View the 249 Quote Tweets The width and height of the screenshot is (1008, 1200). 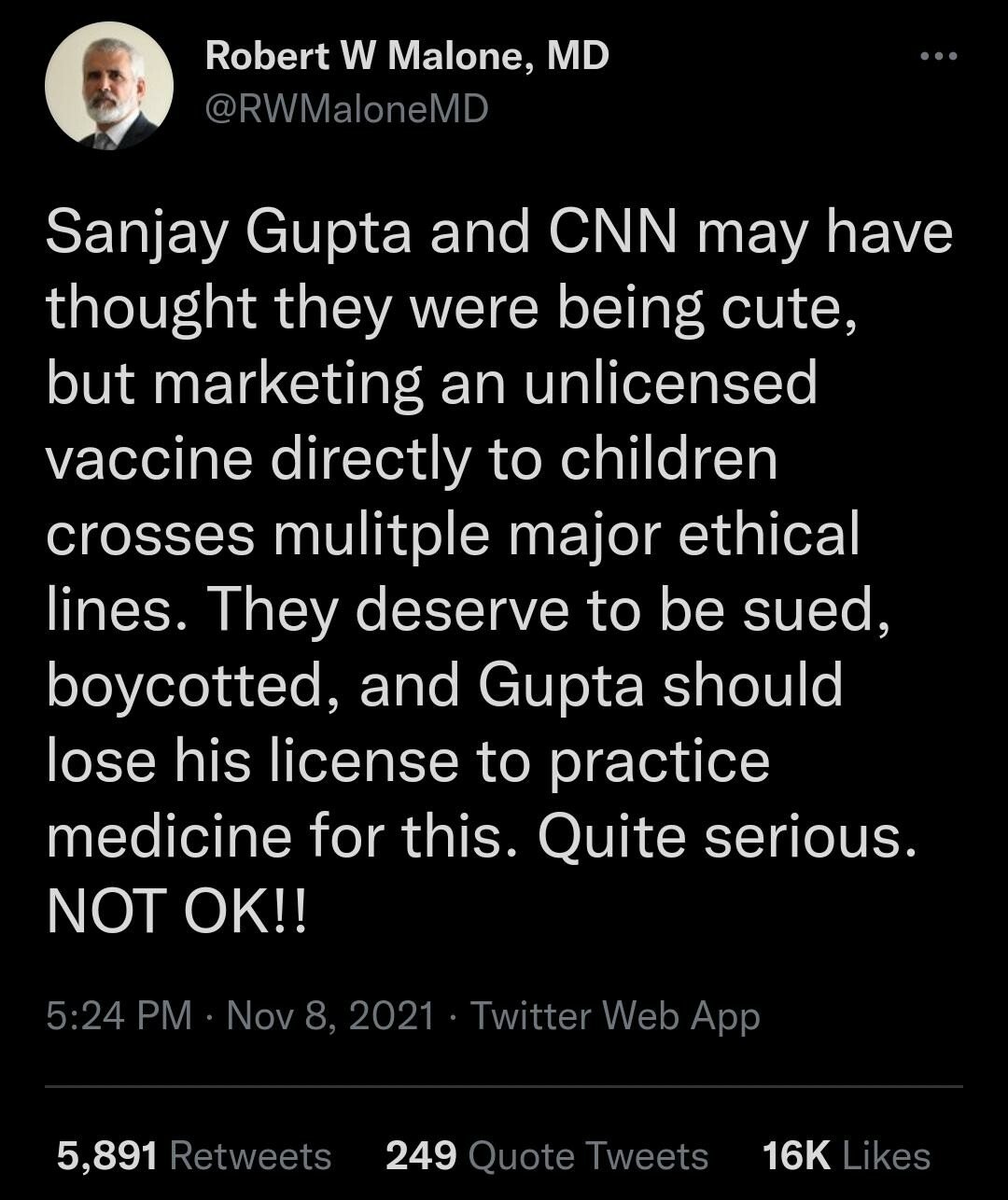click(547, 1156)
